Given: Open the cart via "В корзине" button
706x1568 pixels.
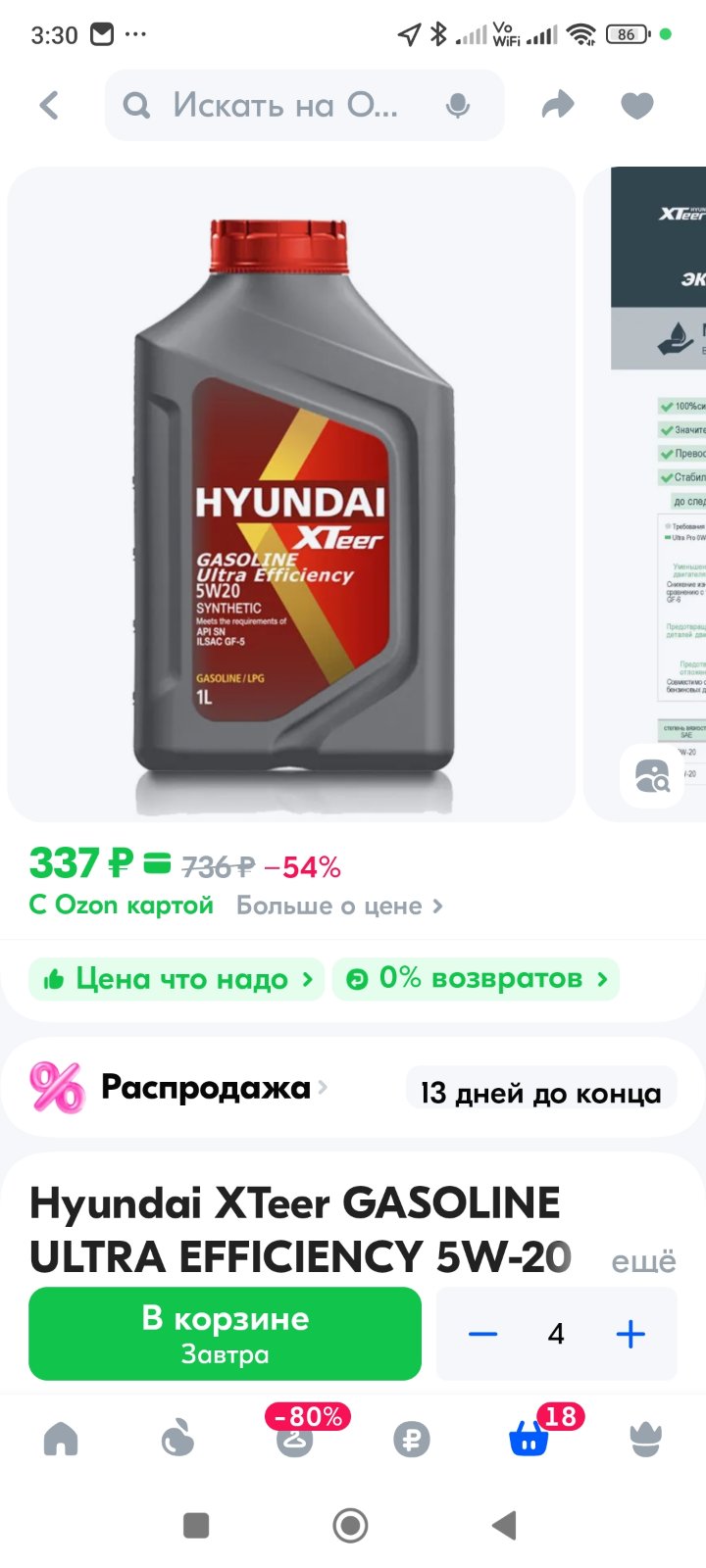Looking at the screenshot, I should 226,1334.
